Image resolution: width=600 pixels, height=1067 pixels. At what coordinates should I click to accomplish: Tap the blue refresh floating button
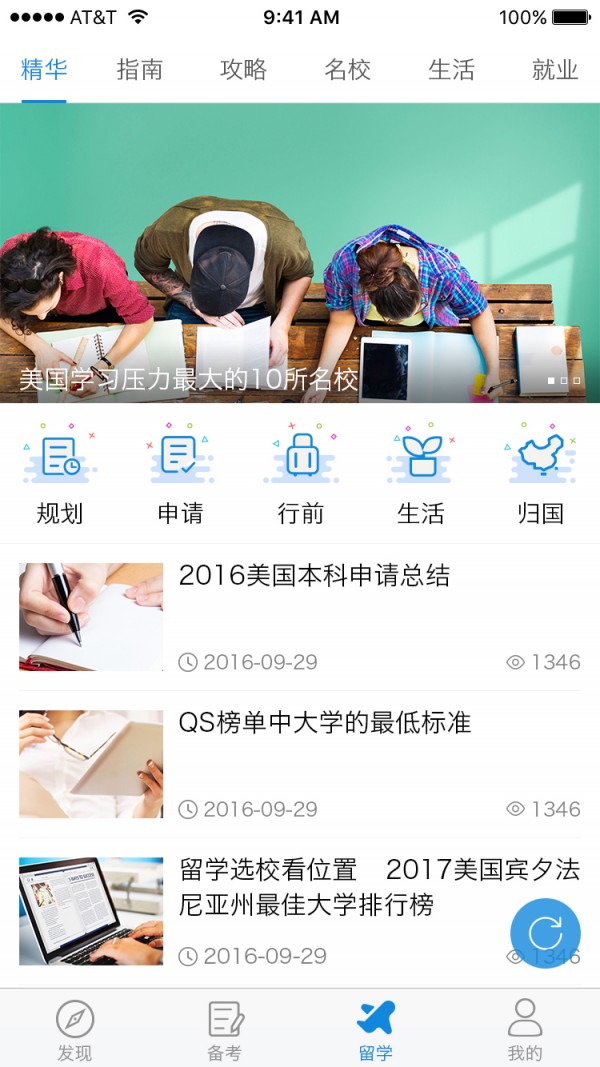click(545, 934)
